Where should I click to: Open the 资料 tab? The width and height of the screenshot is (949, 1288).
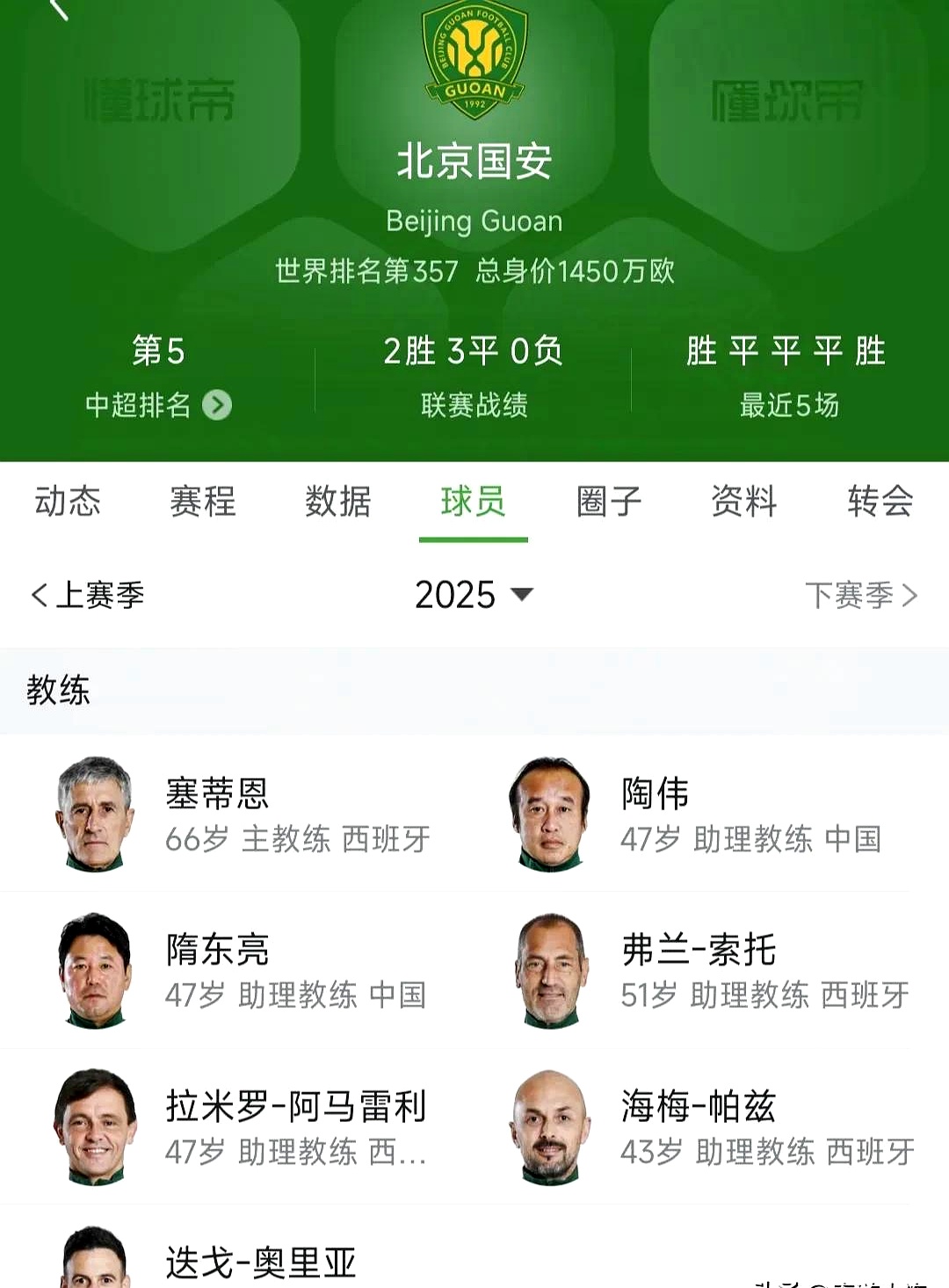coord(743,502)
